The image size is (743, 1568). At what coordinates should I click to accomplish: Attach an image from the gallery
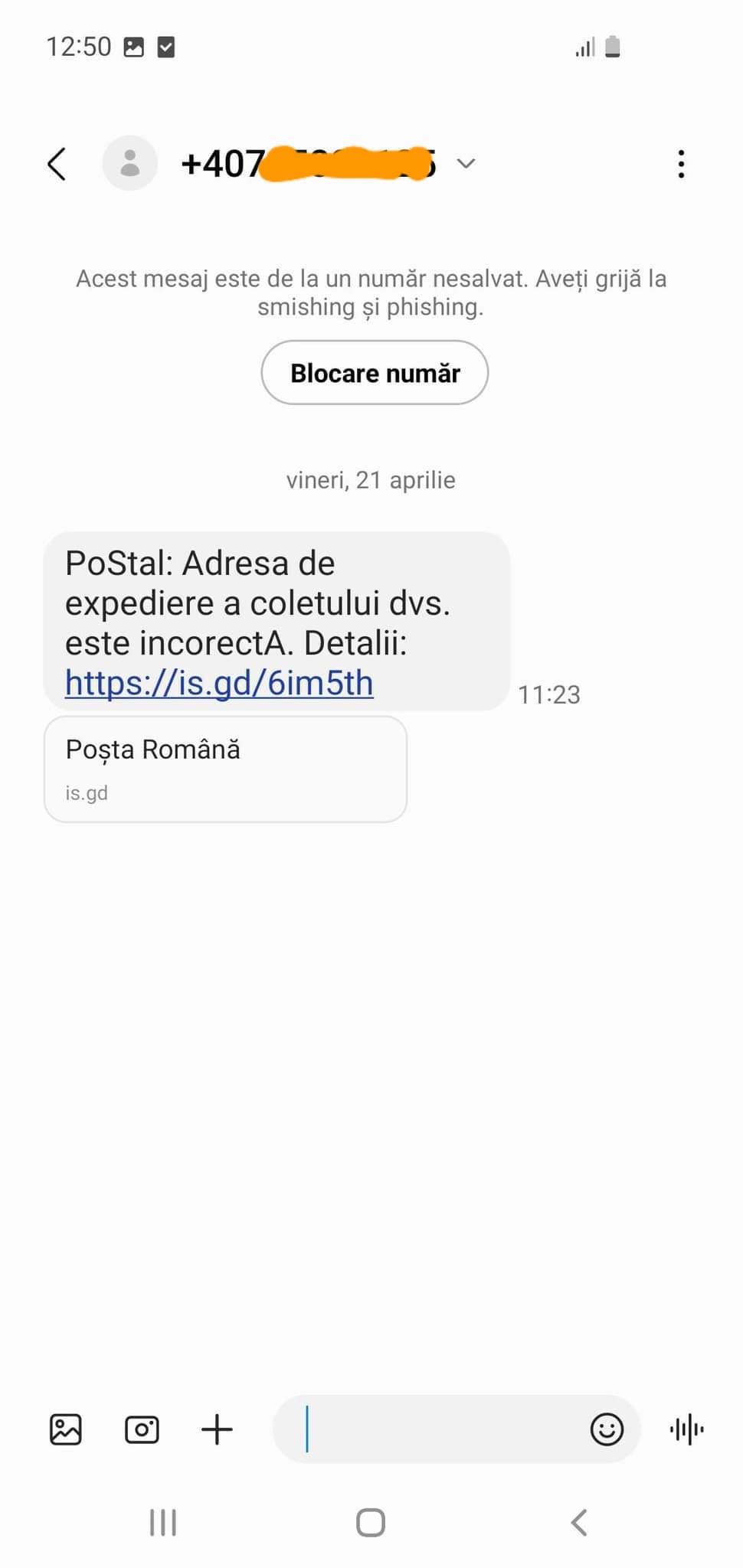pos(66,1429)
